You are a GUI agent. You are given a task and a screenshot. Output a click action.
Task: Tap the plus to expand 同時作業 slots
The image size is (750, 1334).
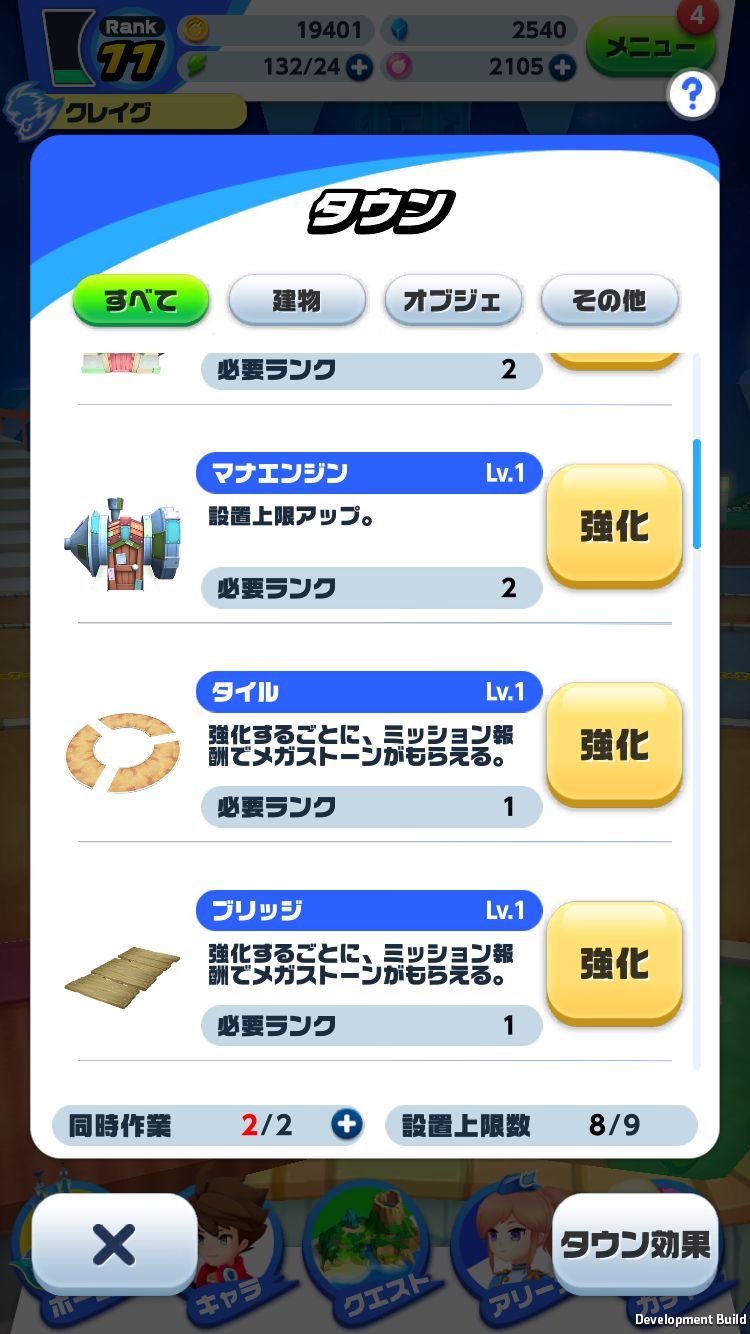click(345, 1125)
